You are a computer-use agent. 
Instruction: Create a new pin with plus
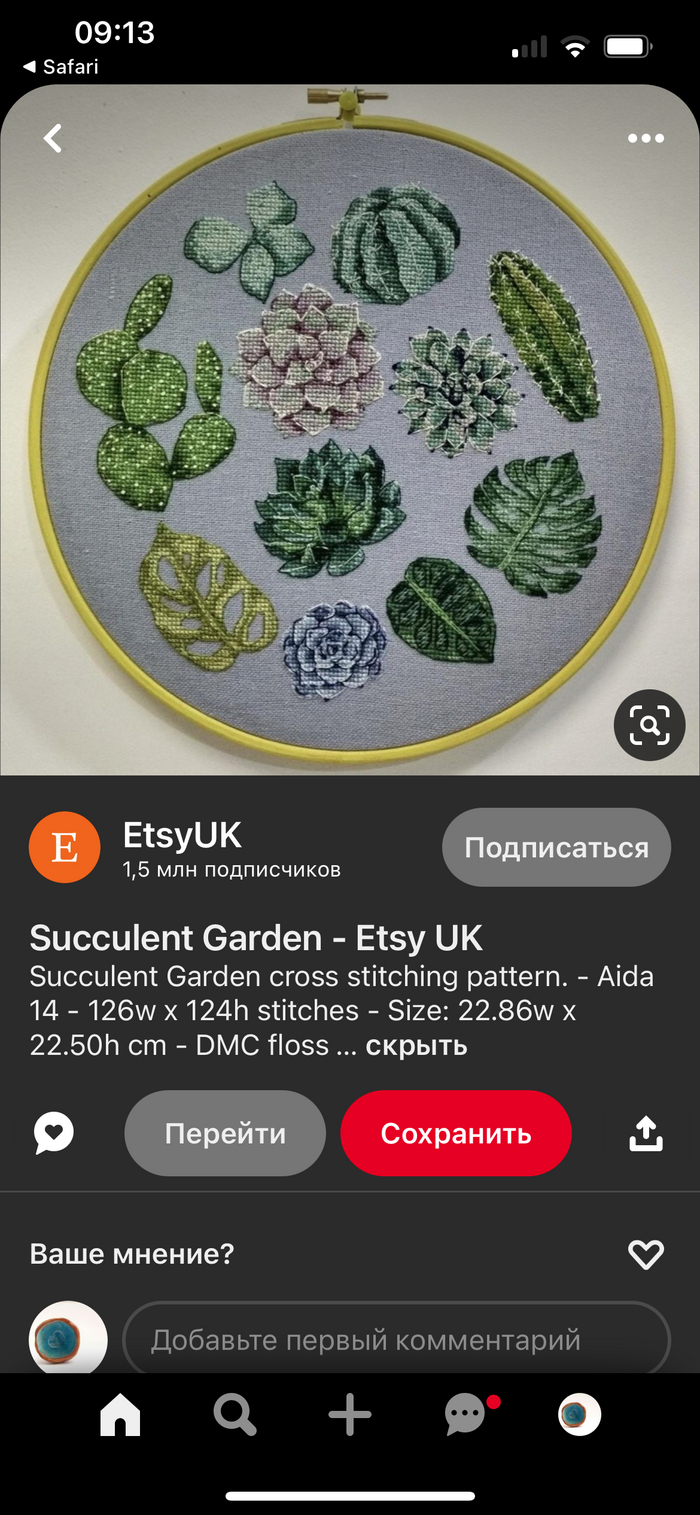click(x=350, y=1415)
